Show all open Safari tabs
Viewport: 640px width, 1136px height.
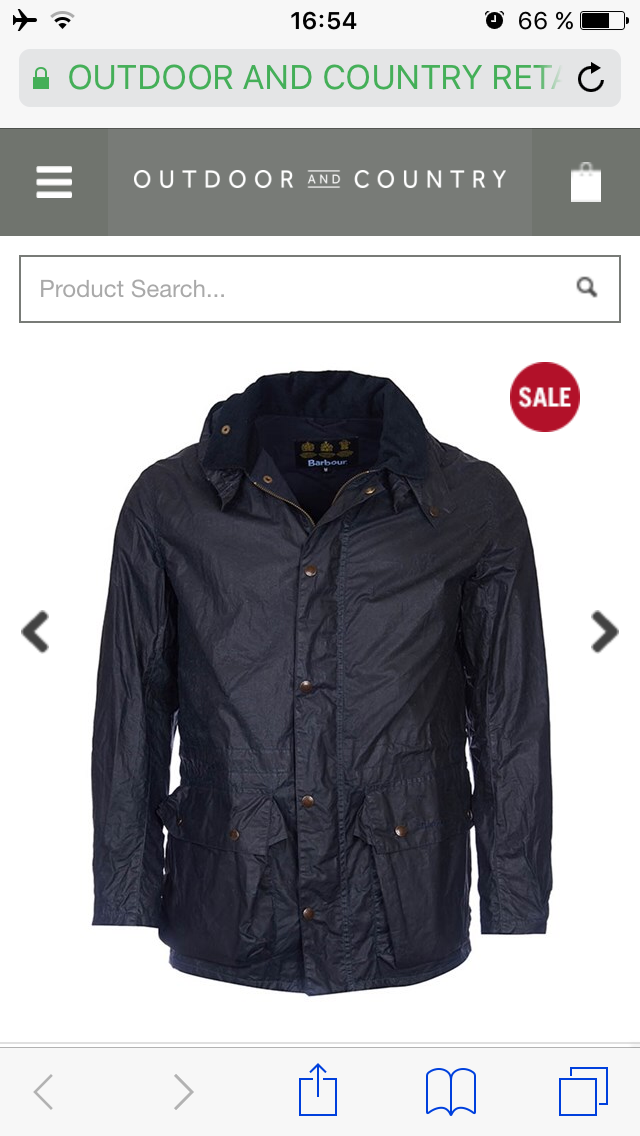coord(583,1090)
